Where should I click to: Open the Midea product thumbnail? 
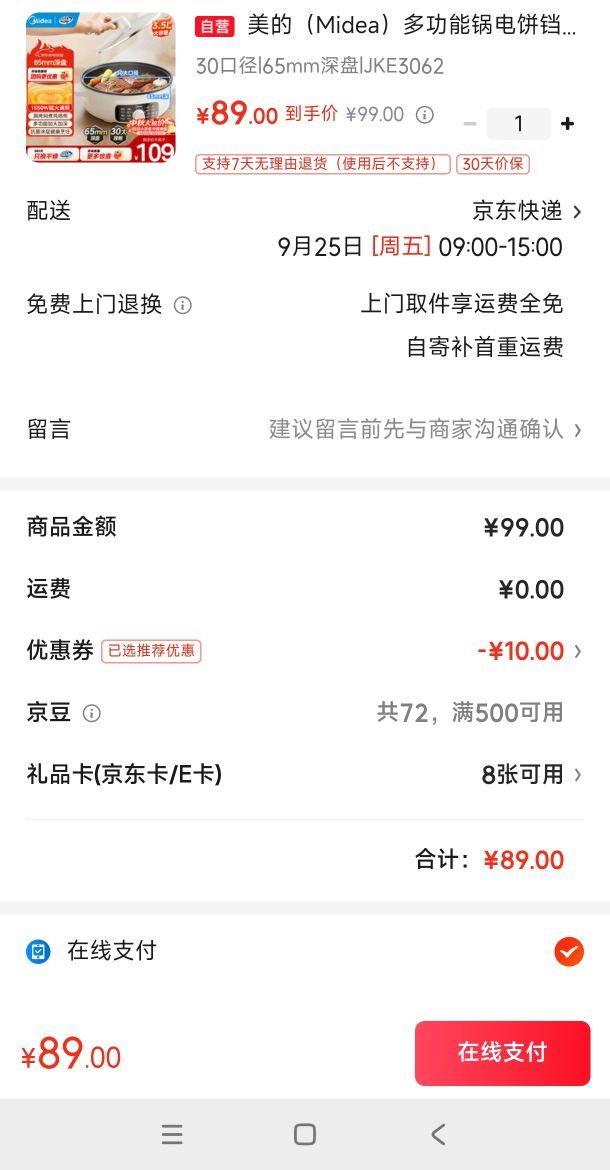[101, 87]
